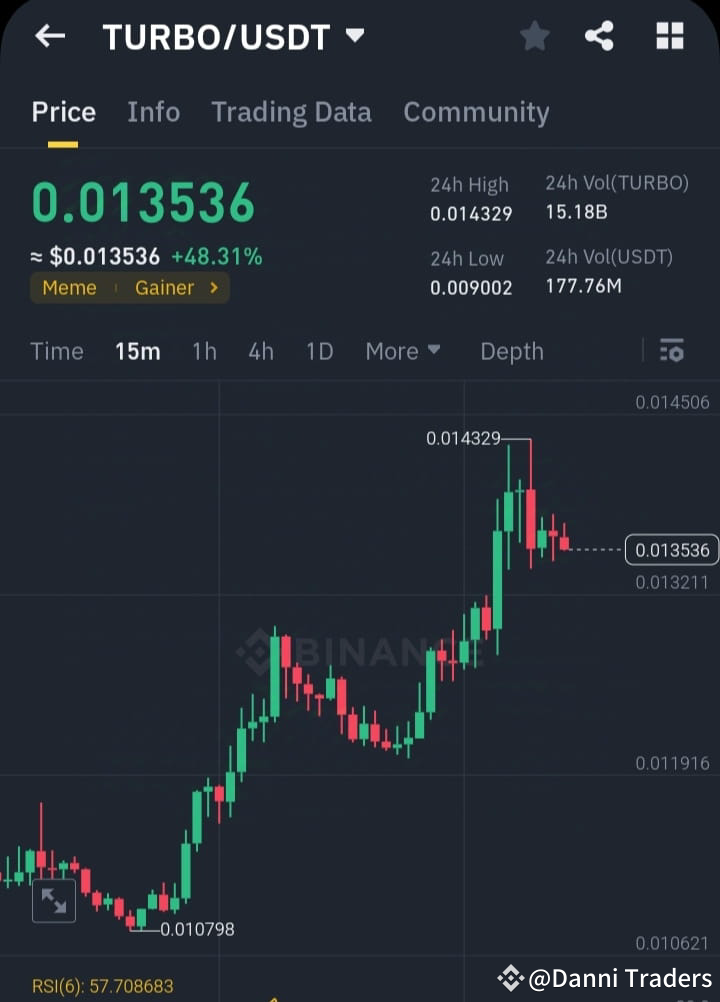Open the Danni Traders watermark icon
Viewport: 720px width, 1002px height.
[x=511, y=978]
